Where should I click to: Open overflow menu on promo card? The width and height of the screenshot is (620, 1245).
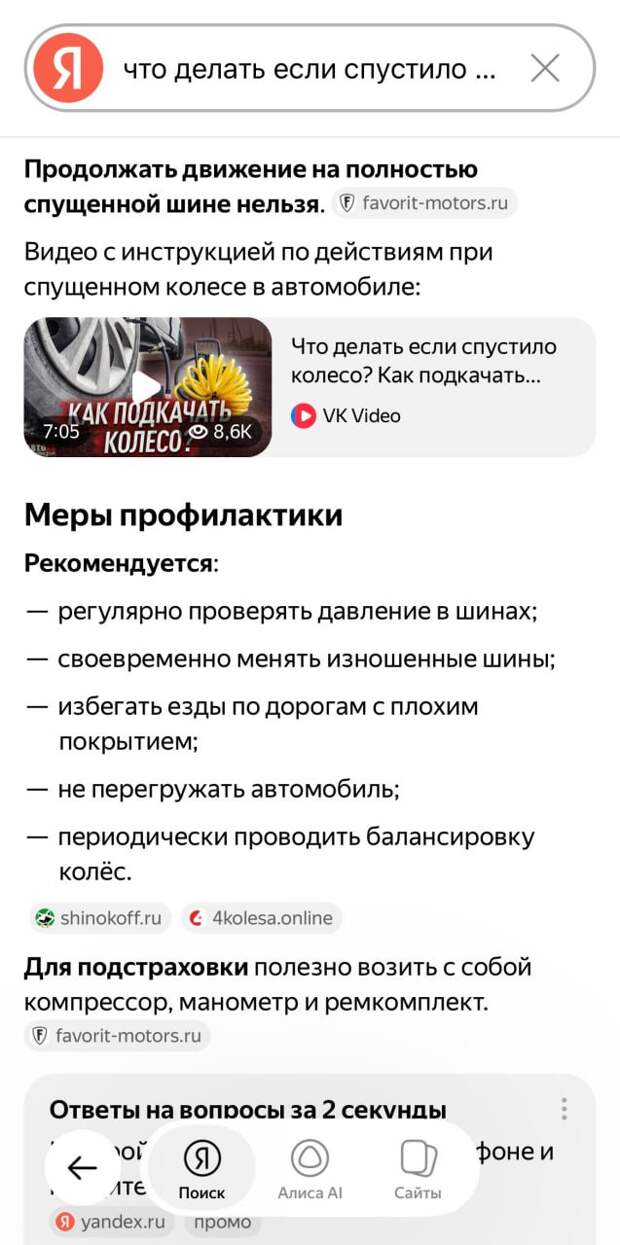tap(564, 1109)
